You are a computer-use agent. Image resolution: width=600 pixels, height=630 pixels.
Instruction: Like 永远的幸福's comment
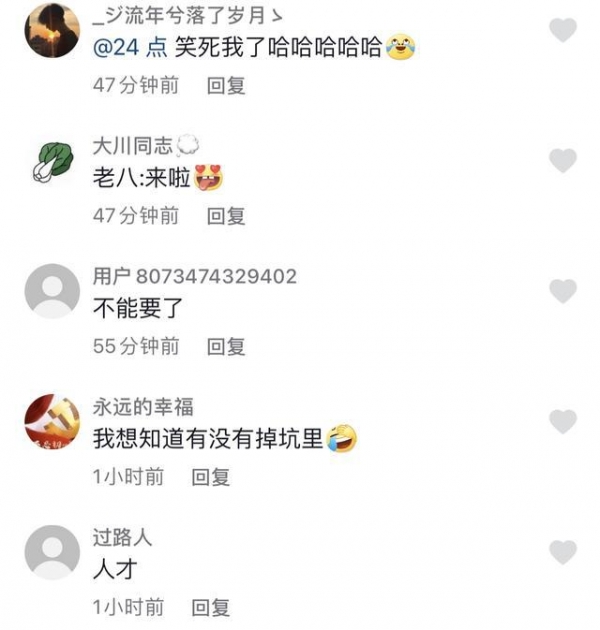(564, 421)
